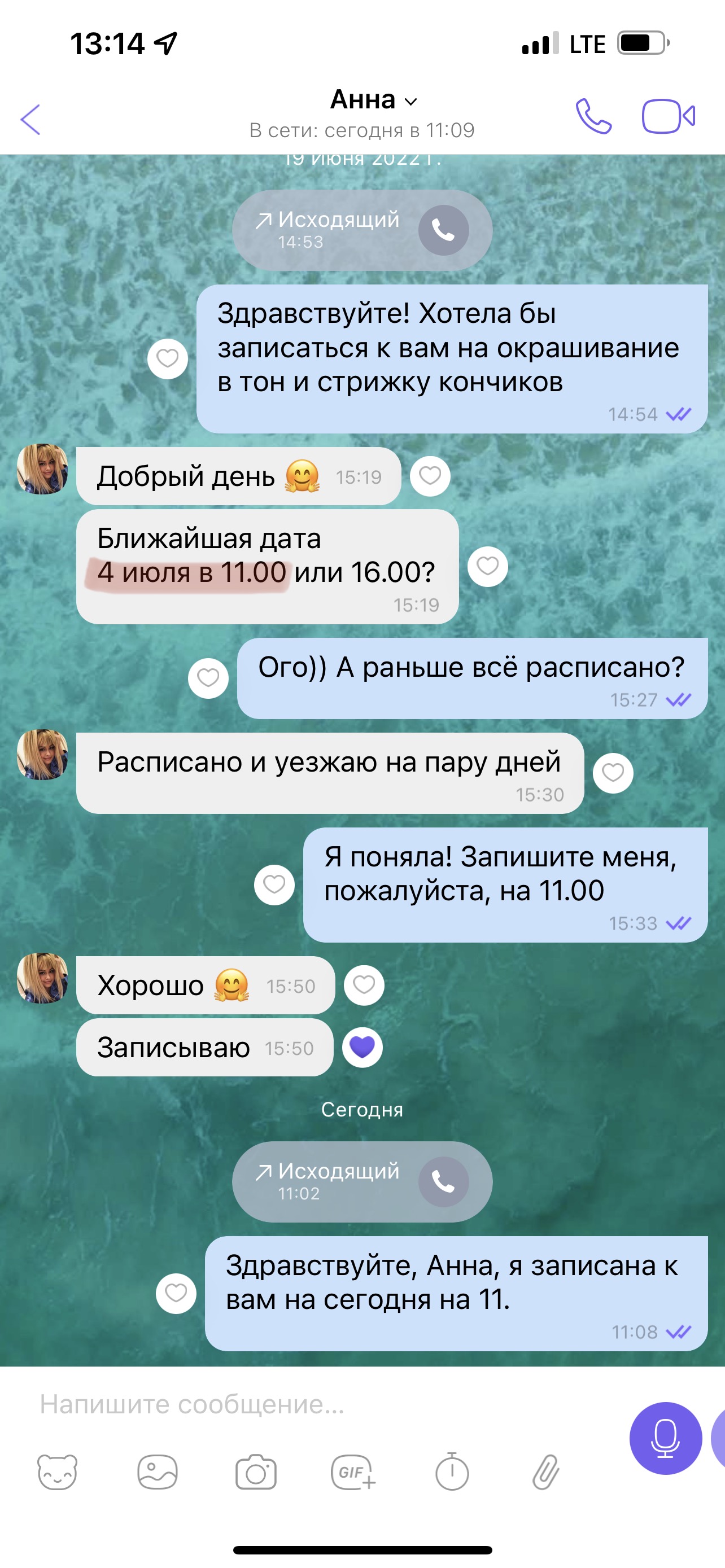Like the 'Ближайшая дата' message
This screenshot has height=1568, width=725.
[487, 566]
